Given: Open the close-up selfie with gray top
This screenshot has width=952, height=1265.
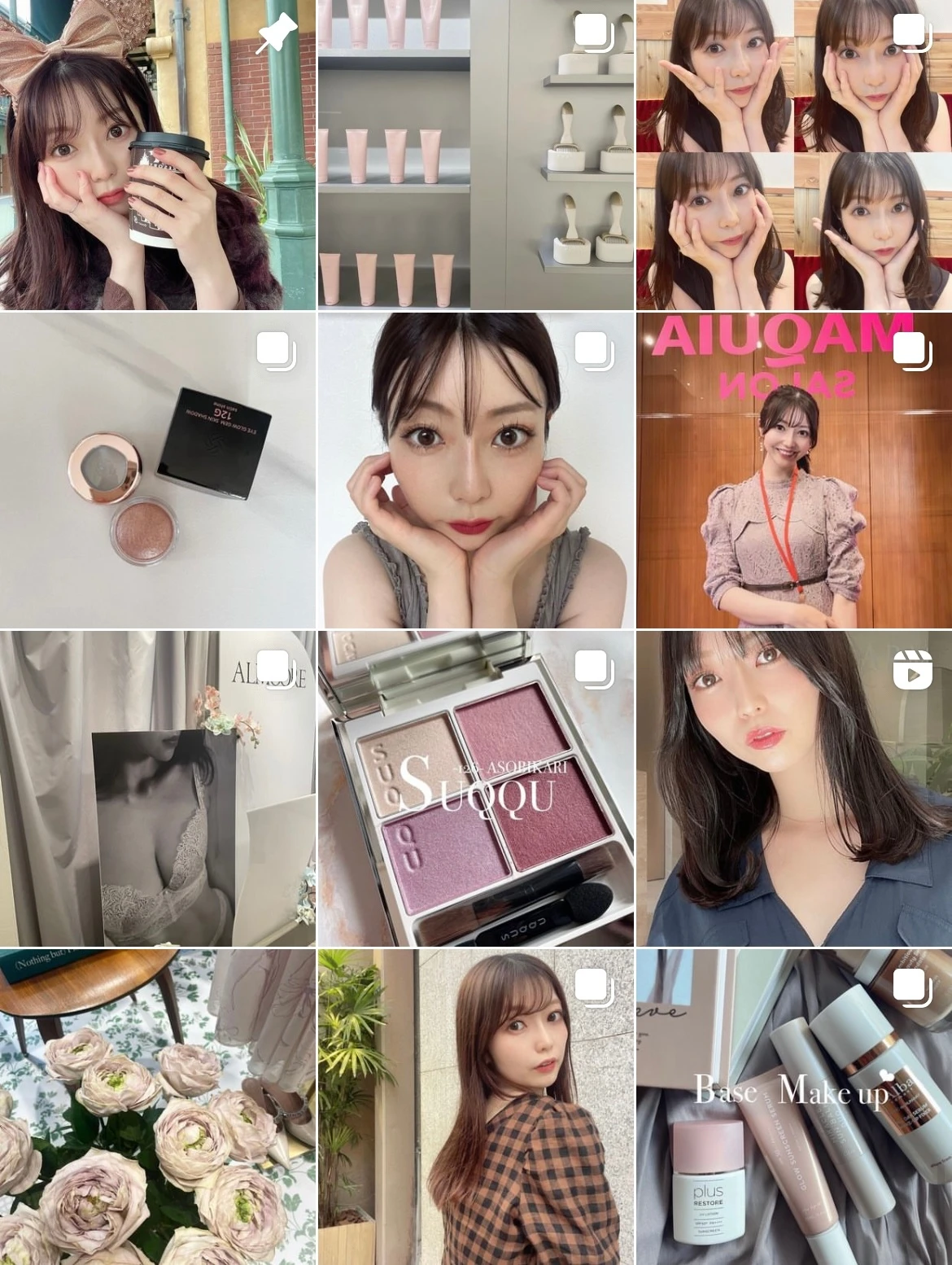Looking at the screenshot, I should pyautogui.click(x=475, y=471).
